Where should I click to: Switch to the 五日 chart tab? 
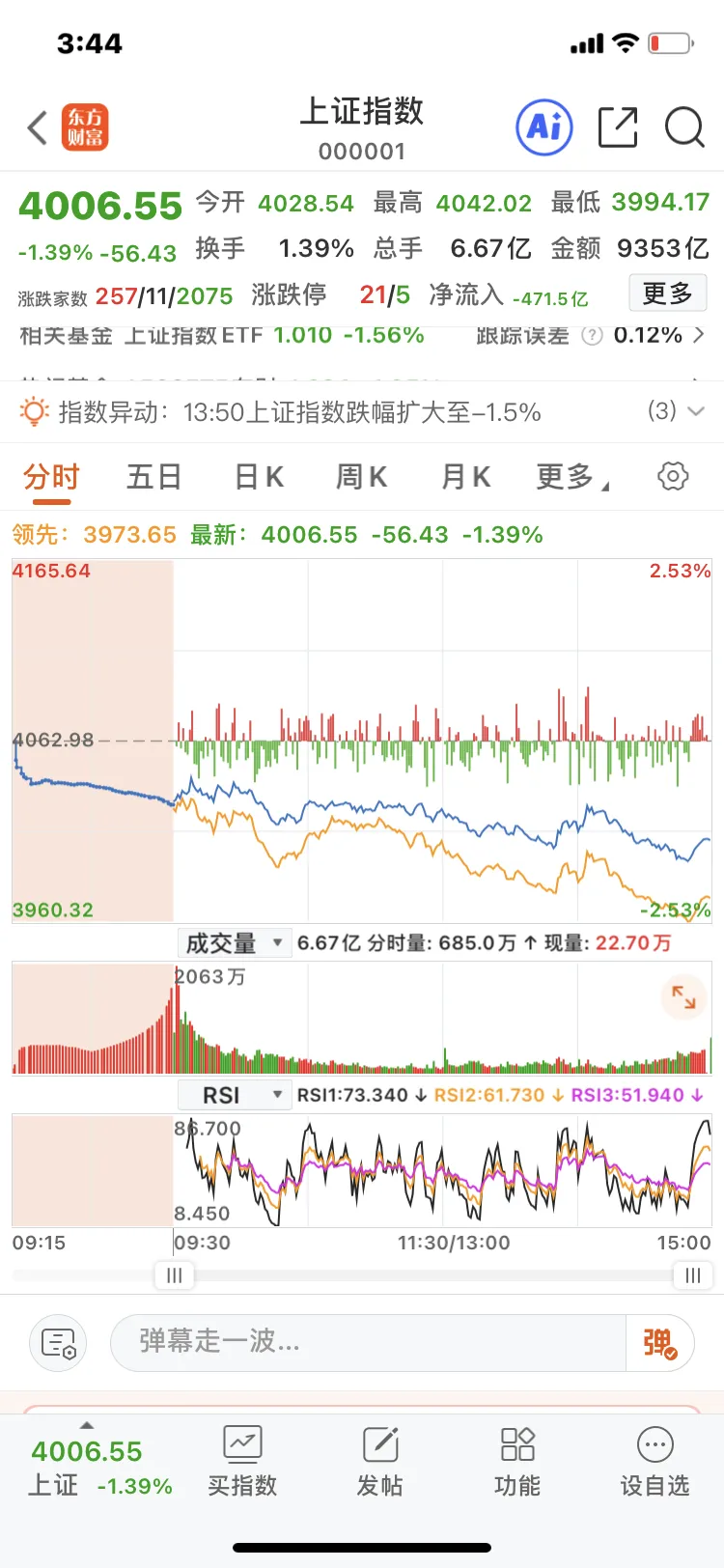pyautogui.click(x=154, y=477)
